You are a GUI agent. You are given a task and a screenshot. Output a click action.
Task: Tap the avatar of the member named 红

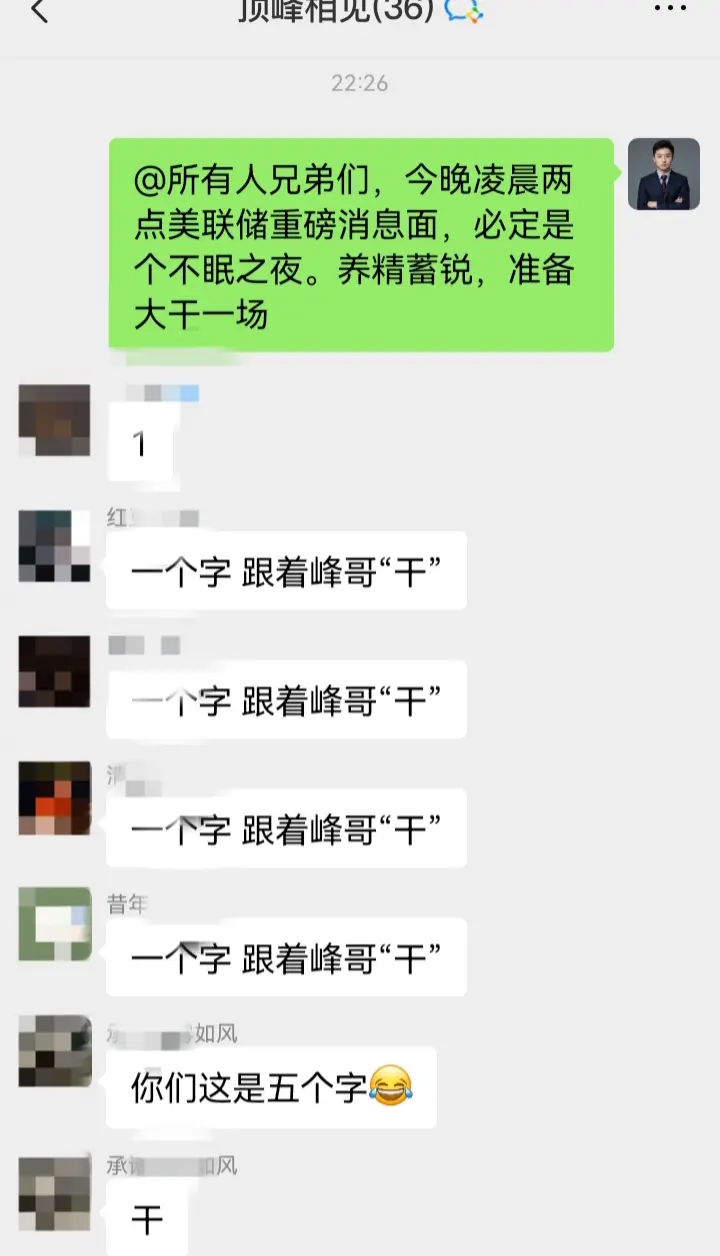coord(55,545)
